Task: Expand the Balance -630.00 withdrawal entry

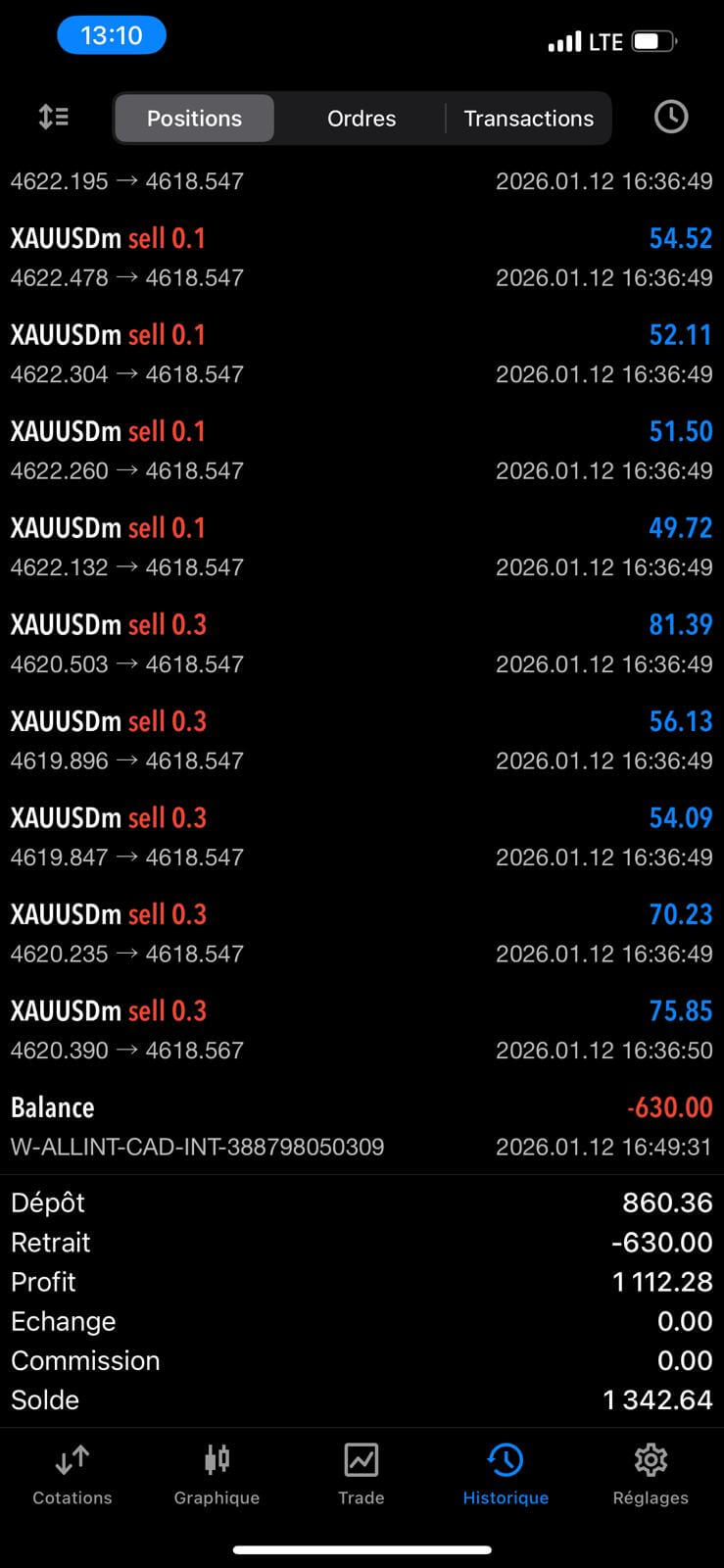Action: click(362, 1127)
